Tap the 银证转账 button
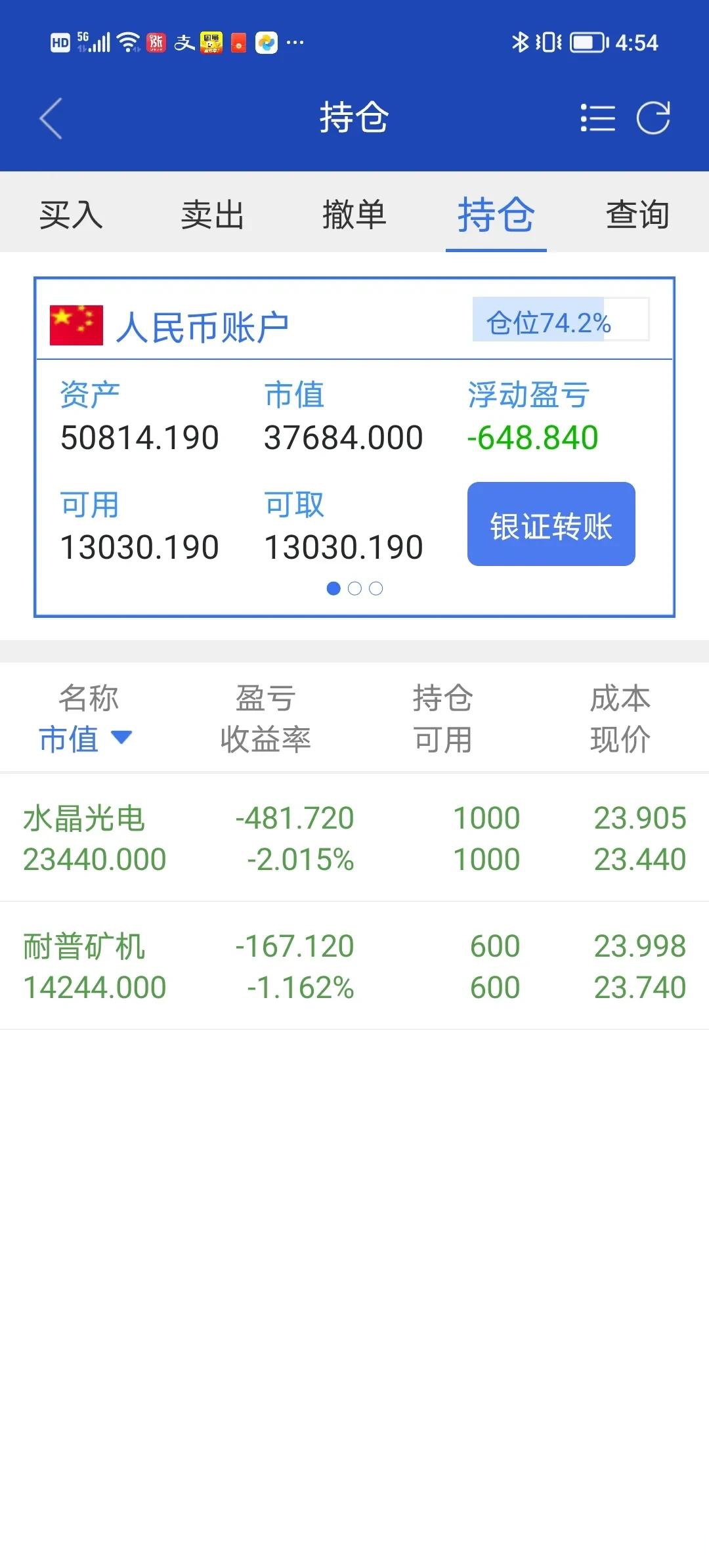 [551, 525]
